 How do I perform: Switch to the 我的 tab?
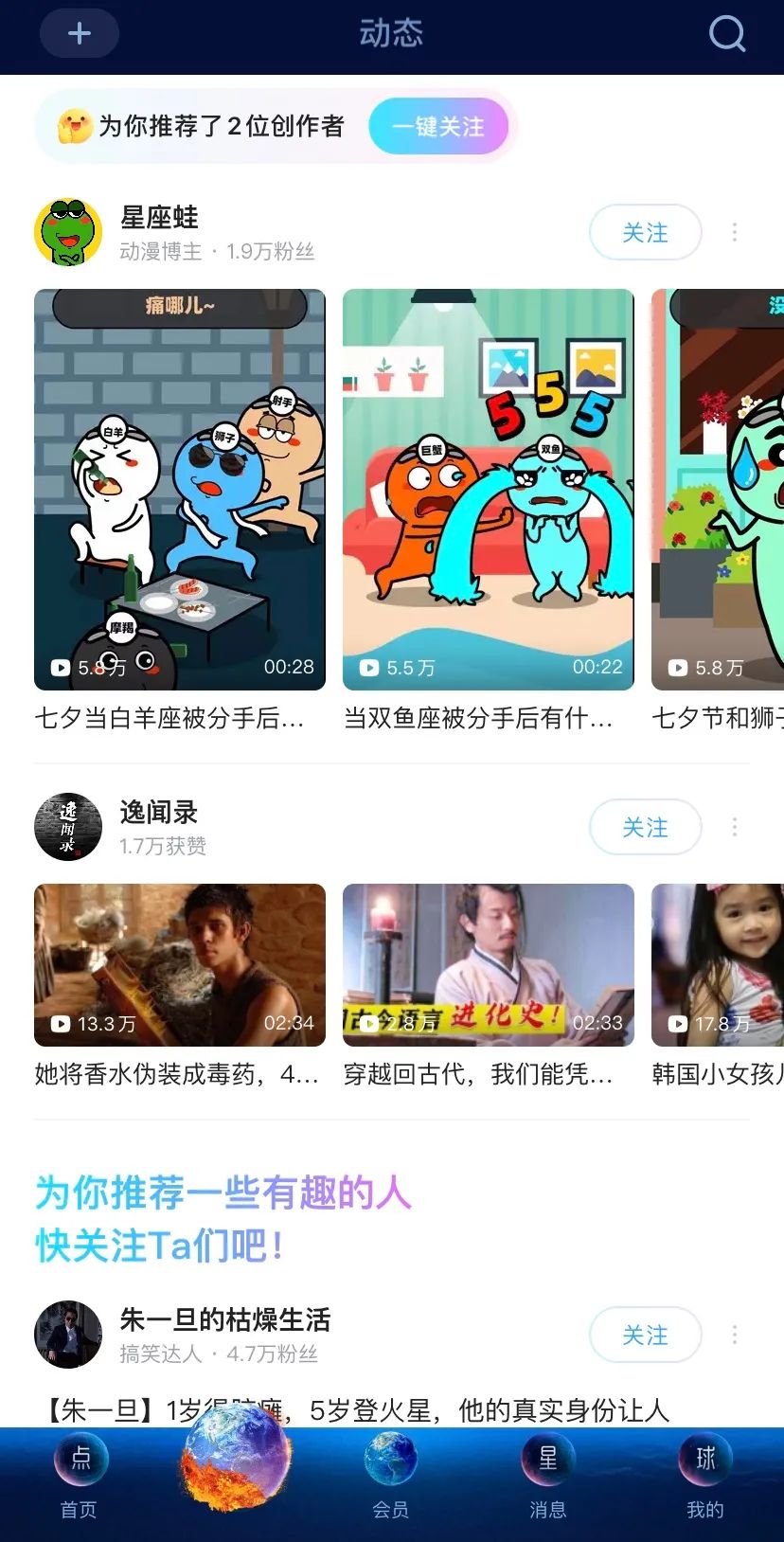(705, 1479)
